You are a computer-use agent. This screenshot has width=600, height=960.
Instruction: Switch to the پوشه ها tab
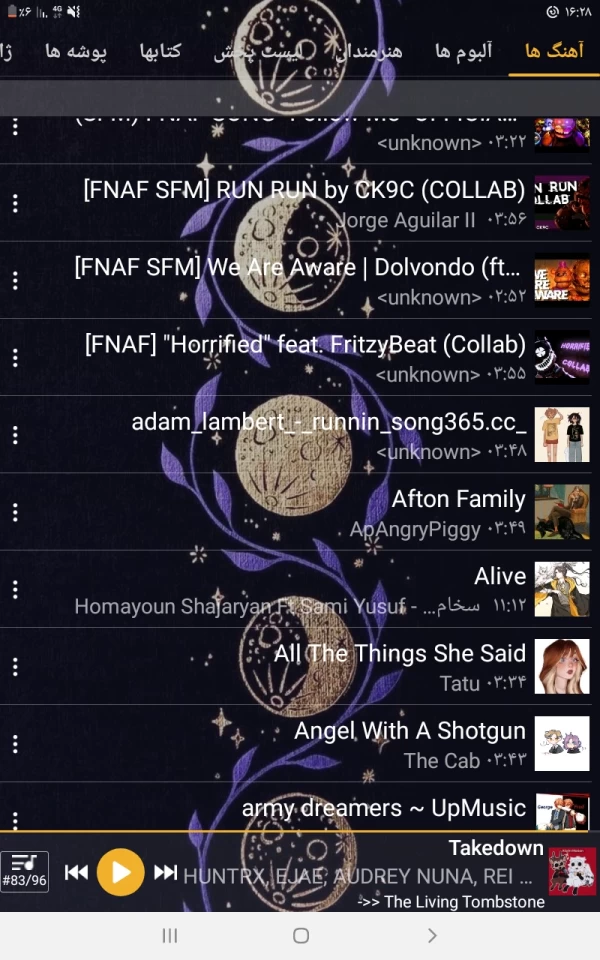76,51
